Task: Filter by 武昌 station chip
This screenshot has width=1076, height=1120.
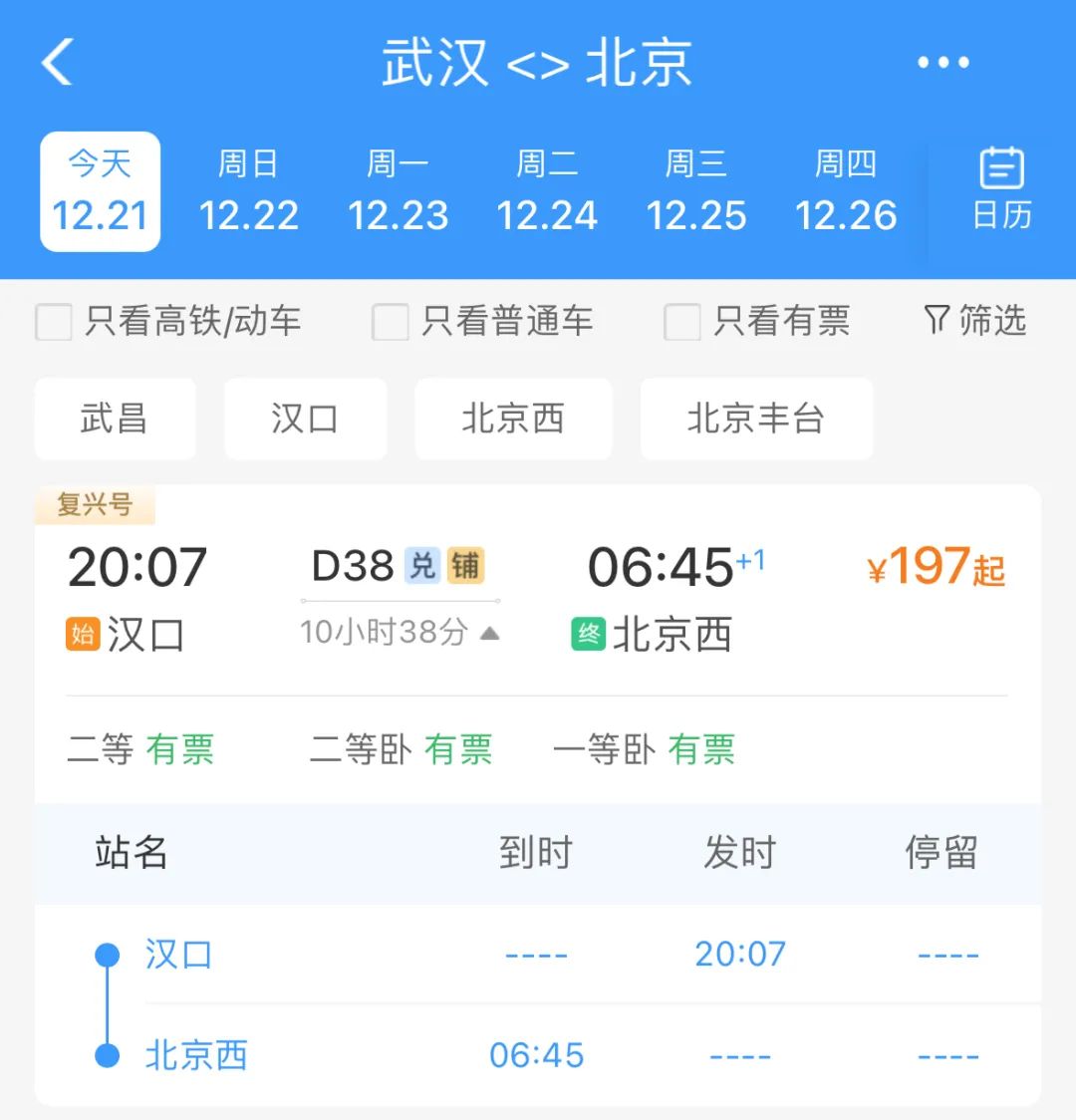Action: tap(115, 419)
